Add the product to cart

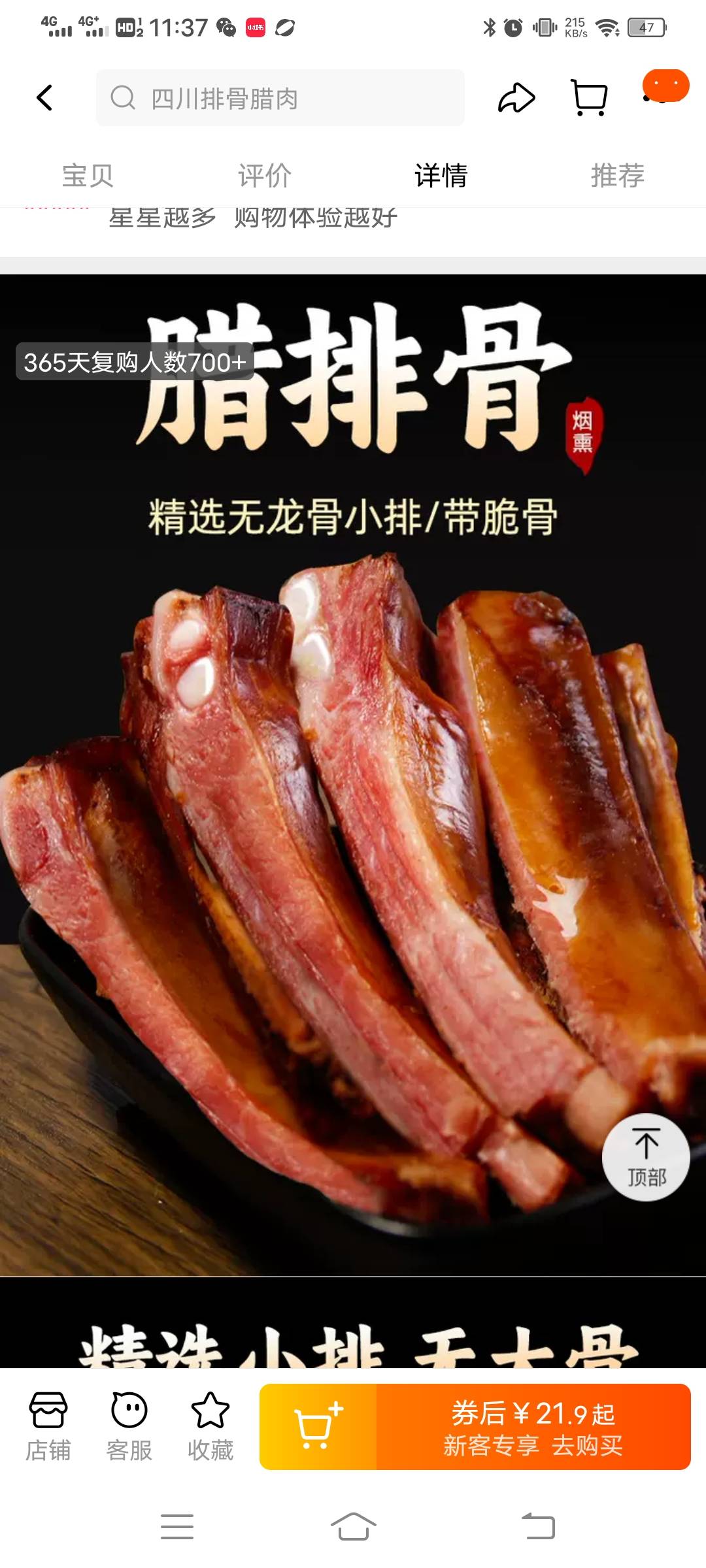click(318, 1427)
